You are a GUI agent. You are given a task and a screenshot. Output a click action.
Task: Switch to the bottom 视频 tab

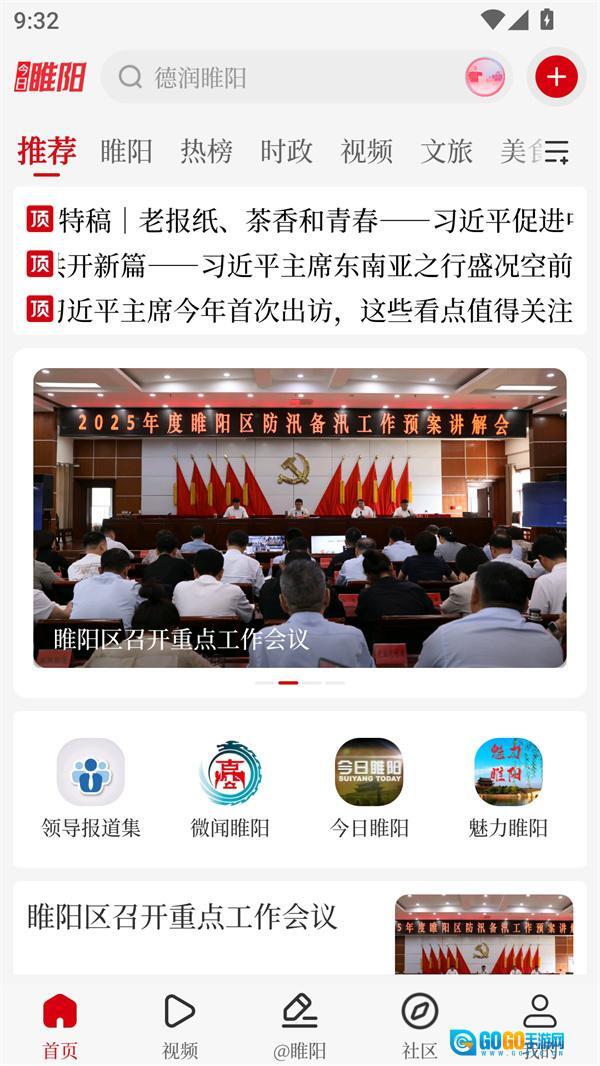click(180, 1025)
